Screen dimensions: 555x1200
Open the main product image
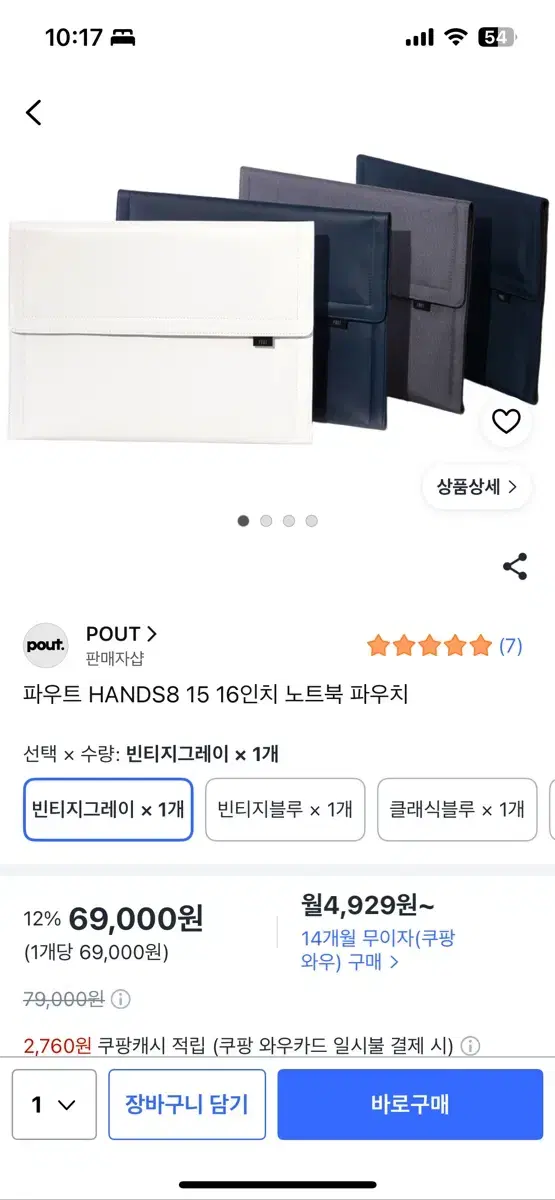pyautogui.click(x=277, y=300)
